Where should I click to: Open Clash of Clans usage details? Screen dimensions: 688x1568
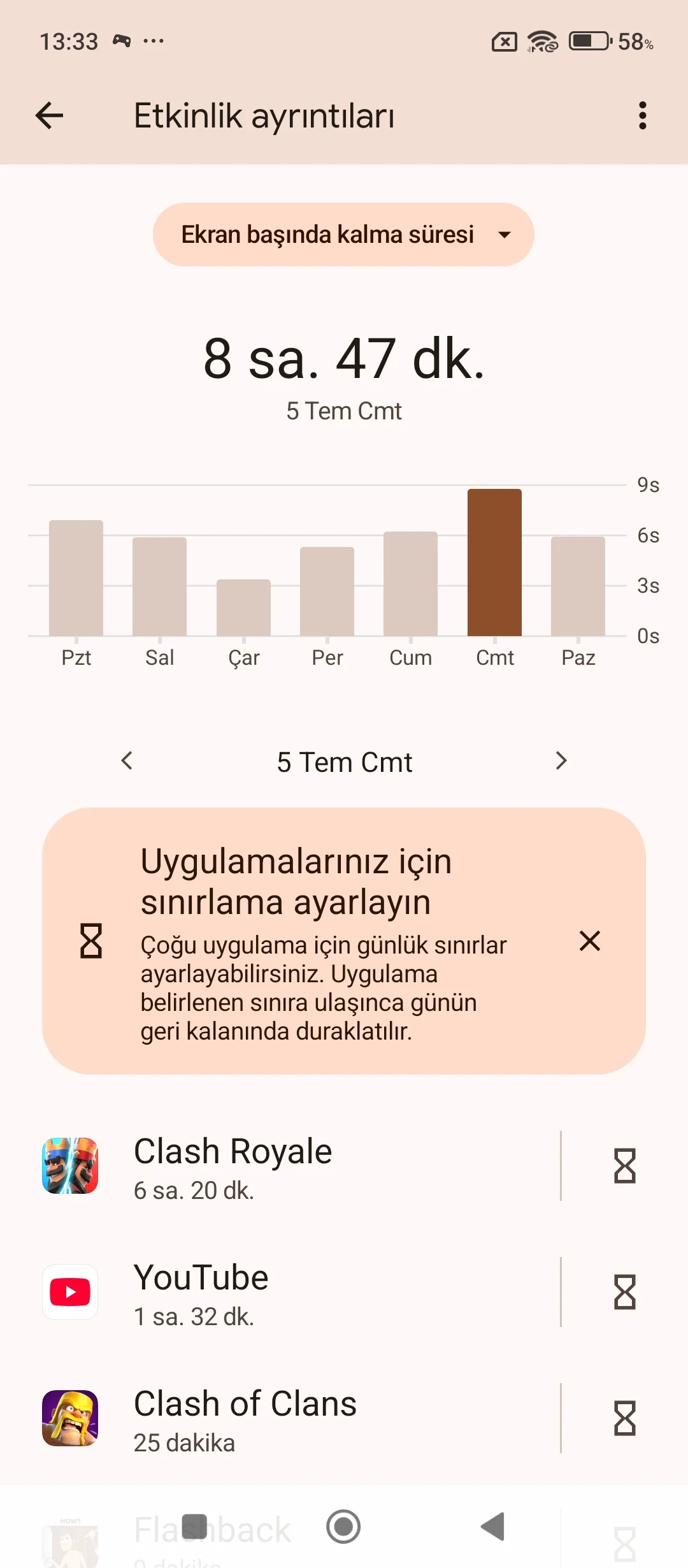(x=287, y=1418)
